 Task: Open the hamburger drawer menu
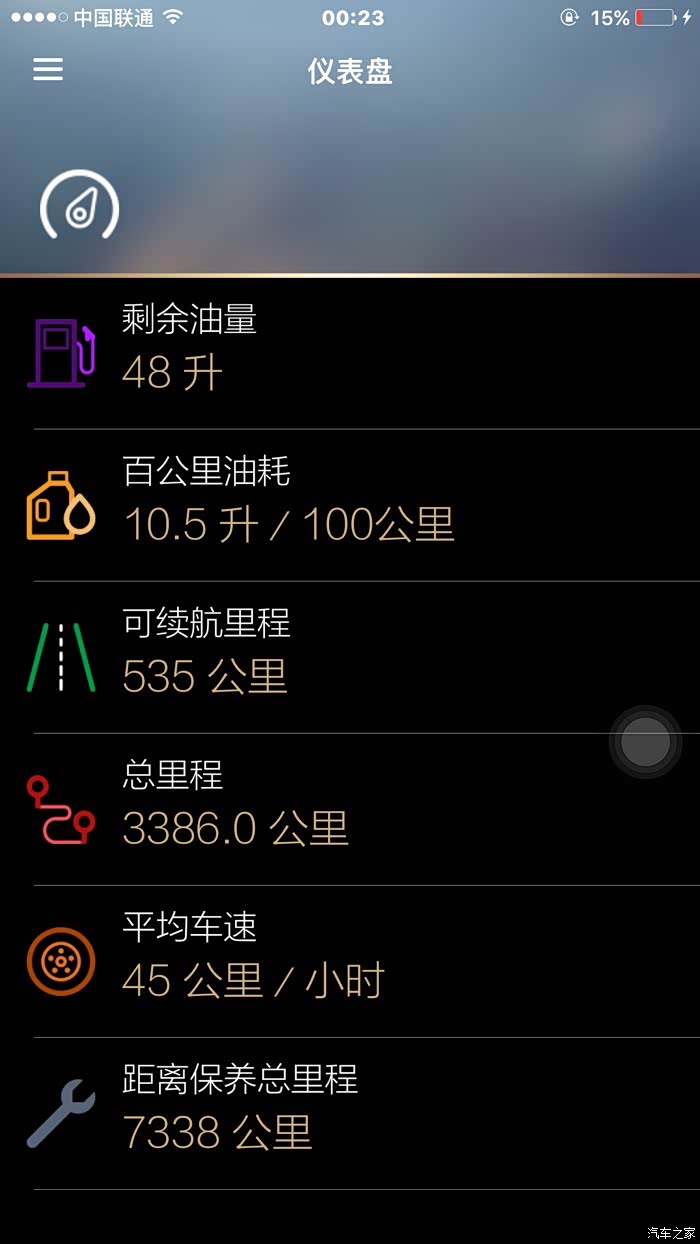pyautogui.click(x=48, y=69)
